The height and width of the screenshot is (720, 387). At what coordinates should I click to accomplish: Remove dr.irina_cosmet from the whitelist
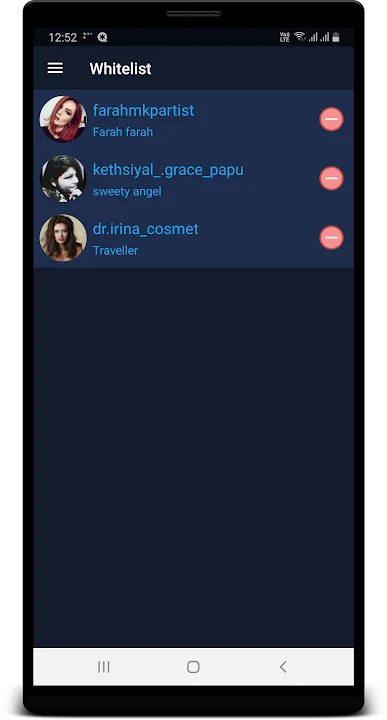pos(331,237)
